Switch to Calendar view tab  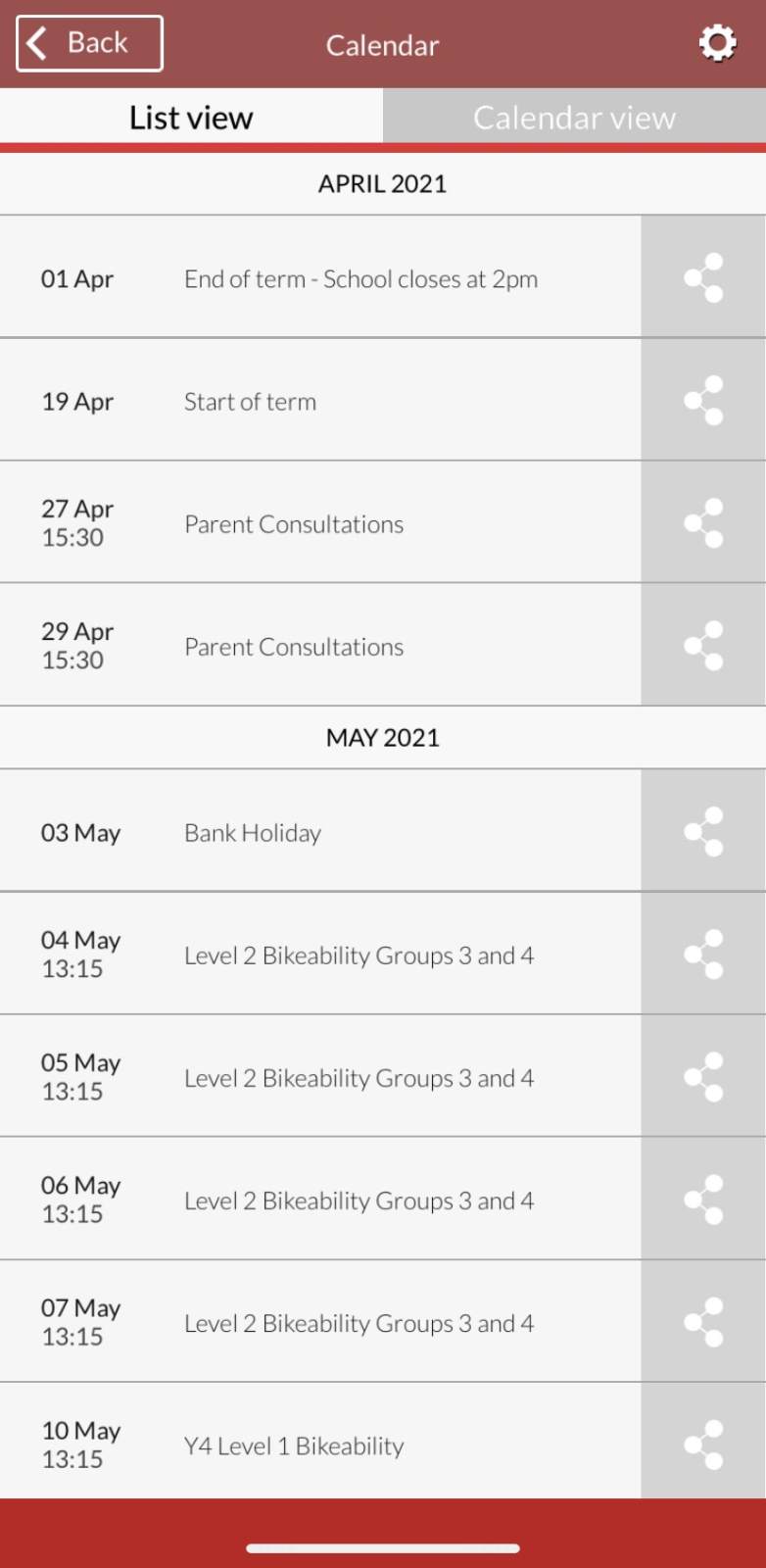pyautogui.click(x=575, y=118)
